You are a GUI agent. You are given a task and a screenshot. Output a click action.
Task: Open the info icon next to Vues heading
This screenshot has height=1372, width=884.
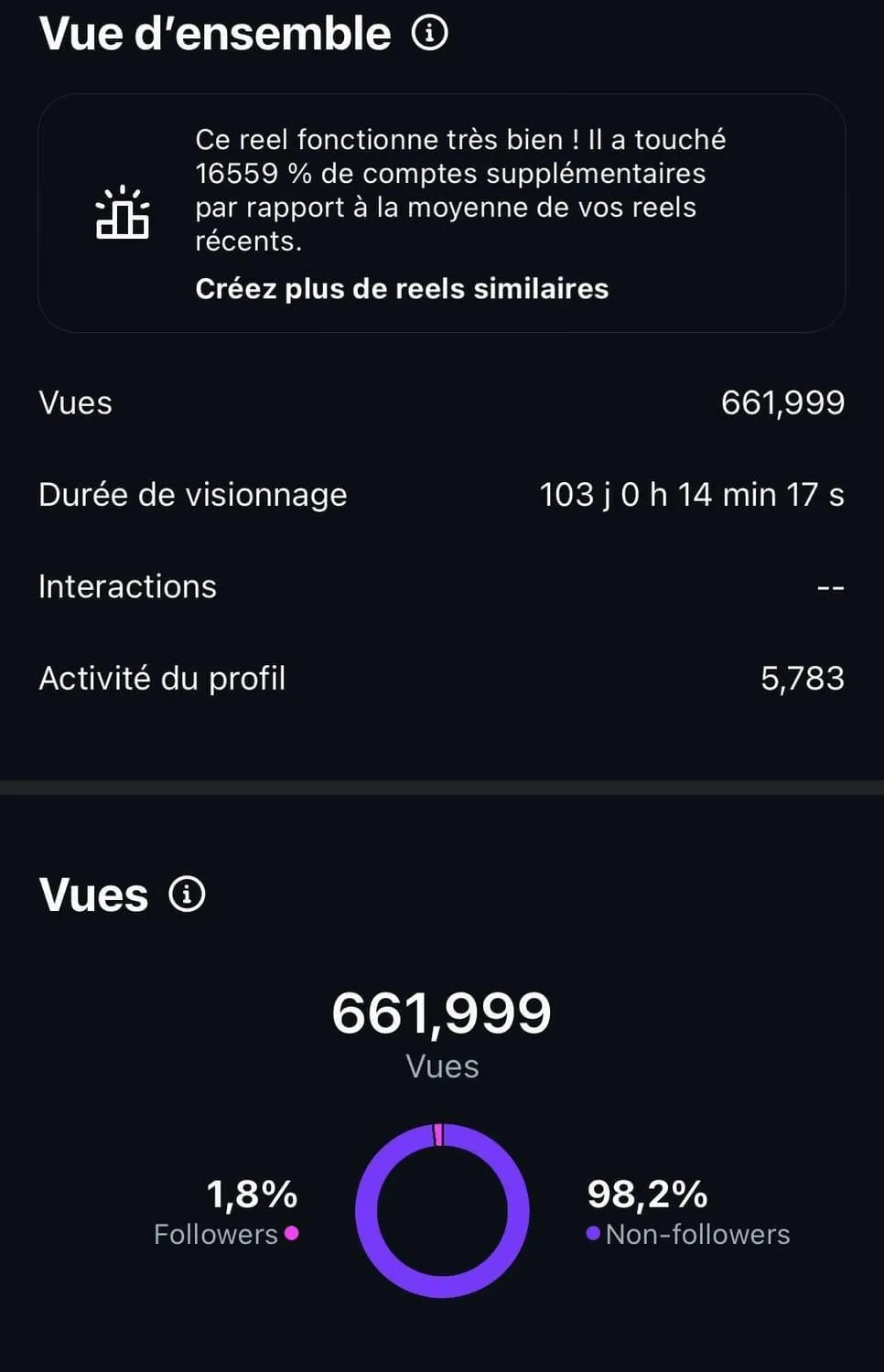point(188,894)
